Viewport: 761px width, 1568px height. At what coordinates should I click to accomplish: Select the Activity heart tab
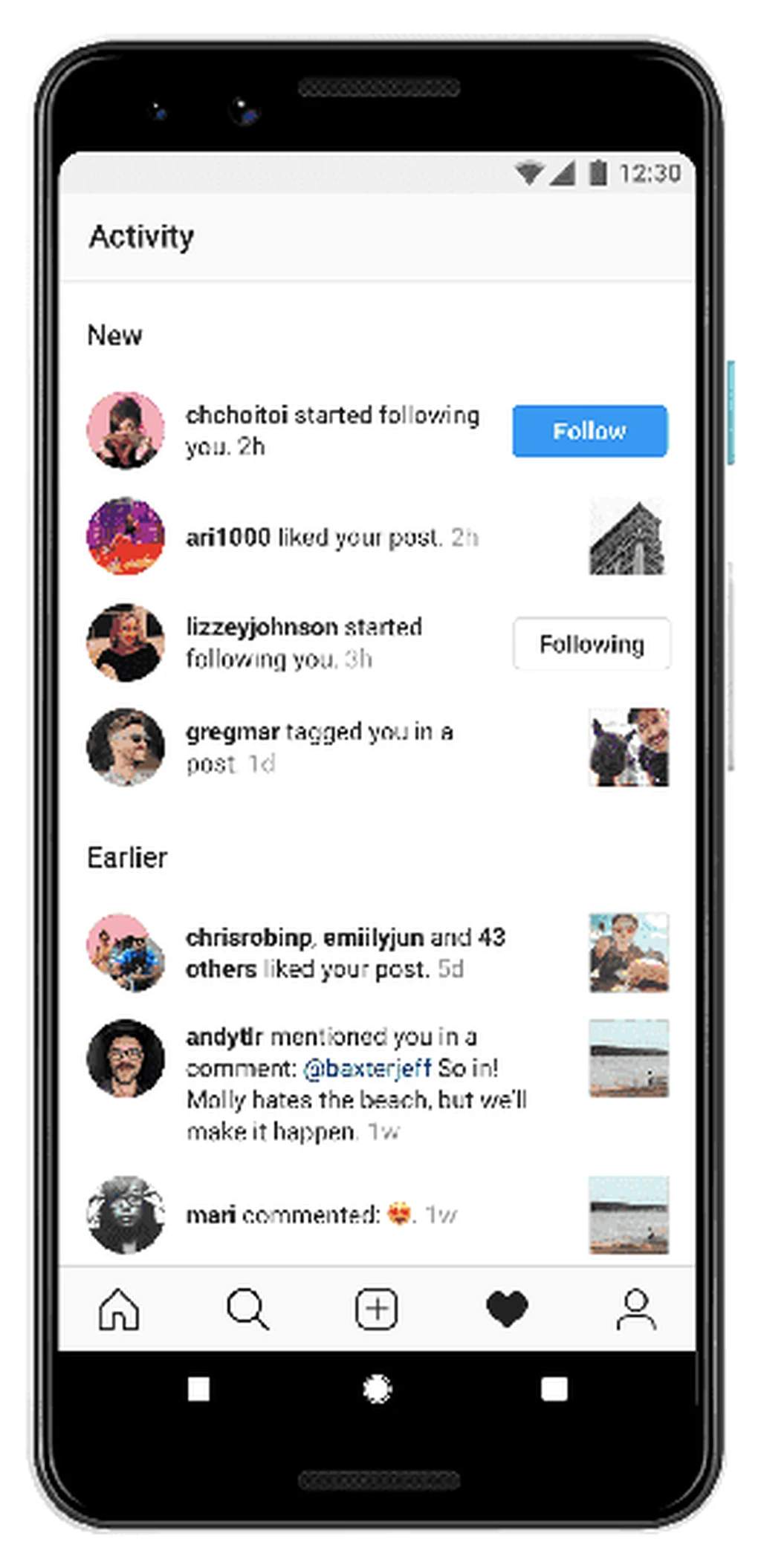[x=507, y=1308]
